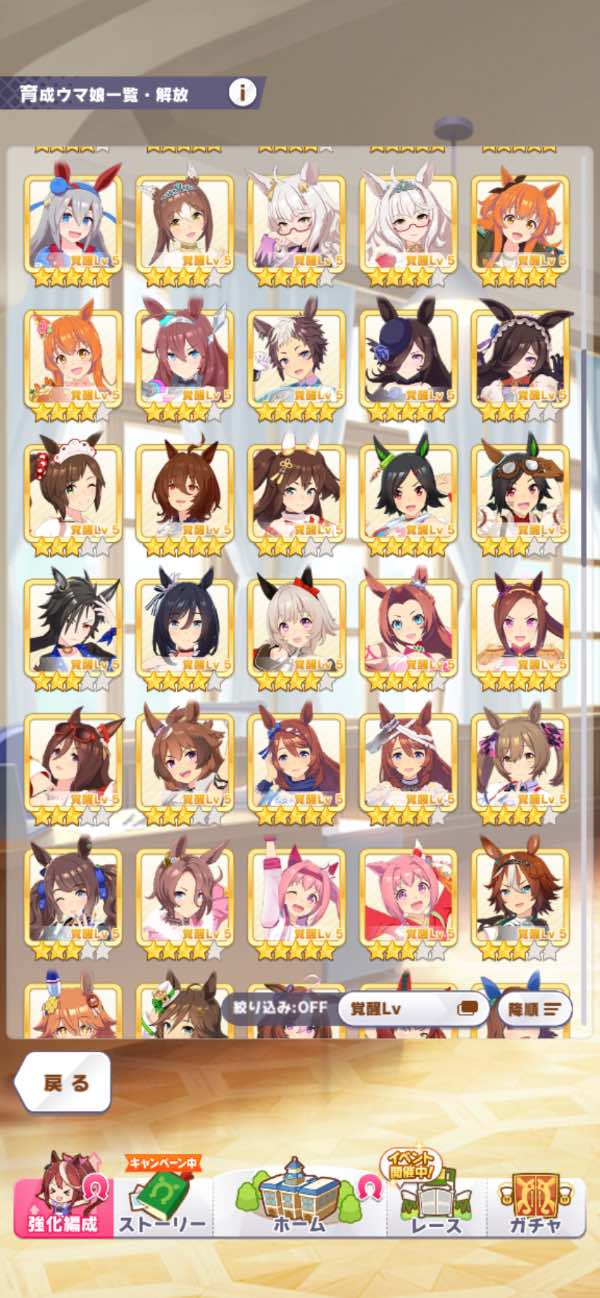Open the info icon beside the title
Screen dimensions: 600x1298
[x=241, y=93]
